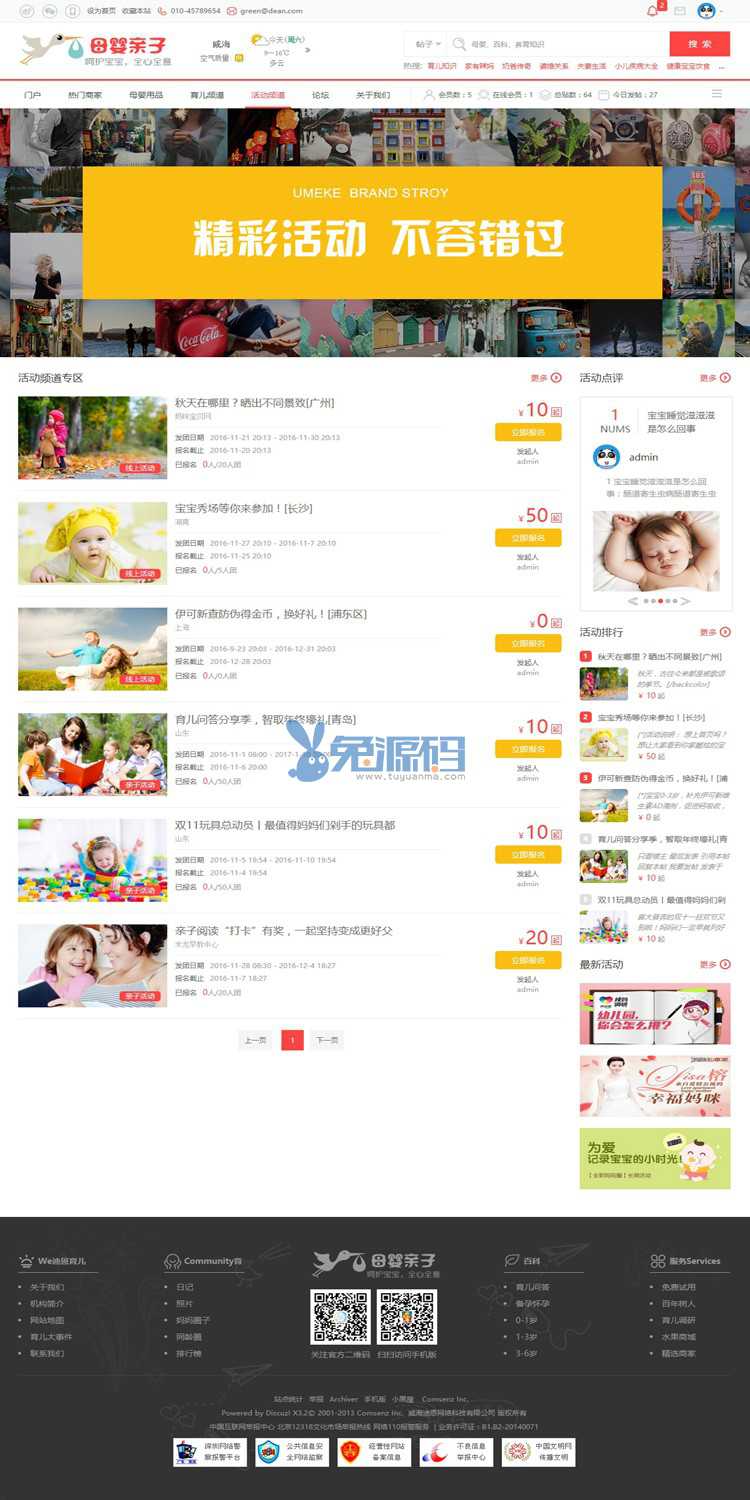Expand the 帖子 search type dropdown
The width and height of the screenshot is (750, 1500).
427,44
